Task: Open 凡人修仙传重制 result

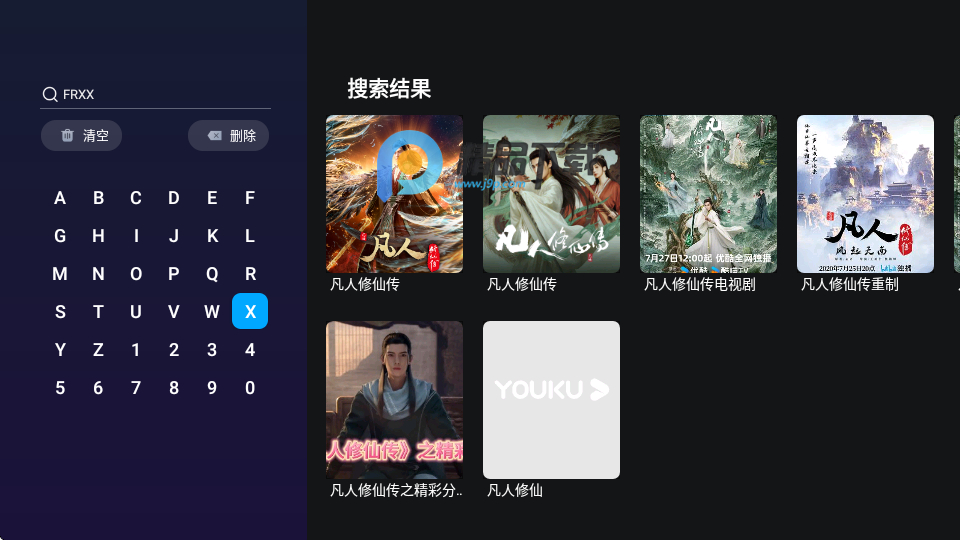Action: point(865,194)
